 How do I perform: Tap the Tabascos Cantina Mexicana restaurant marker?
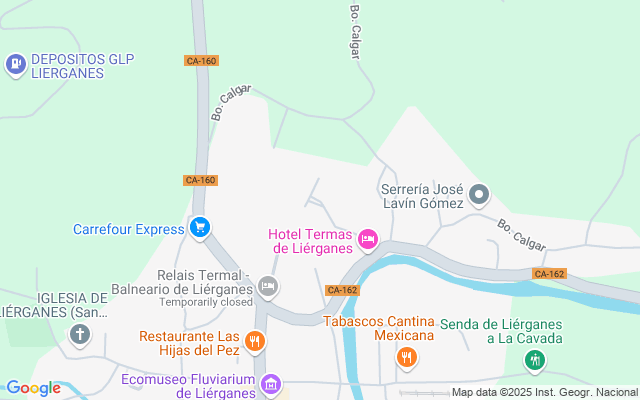pyautogui.click(x=406, y=356)
